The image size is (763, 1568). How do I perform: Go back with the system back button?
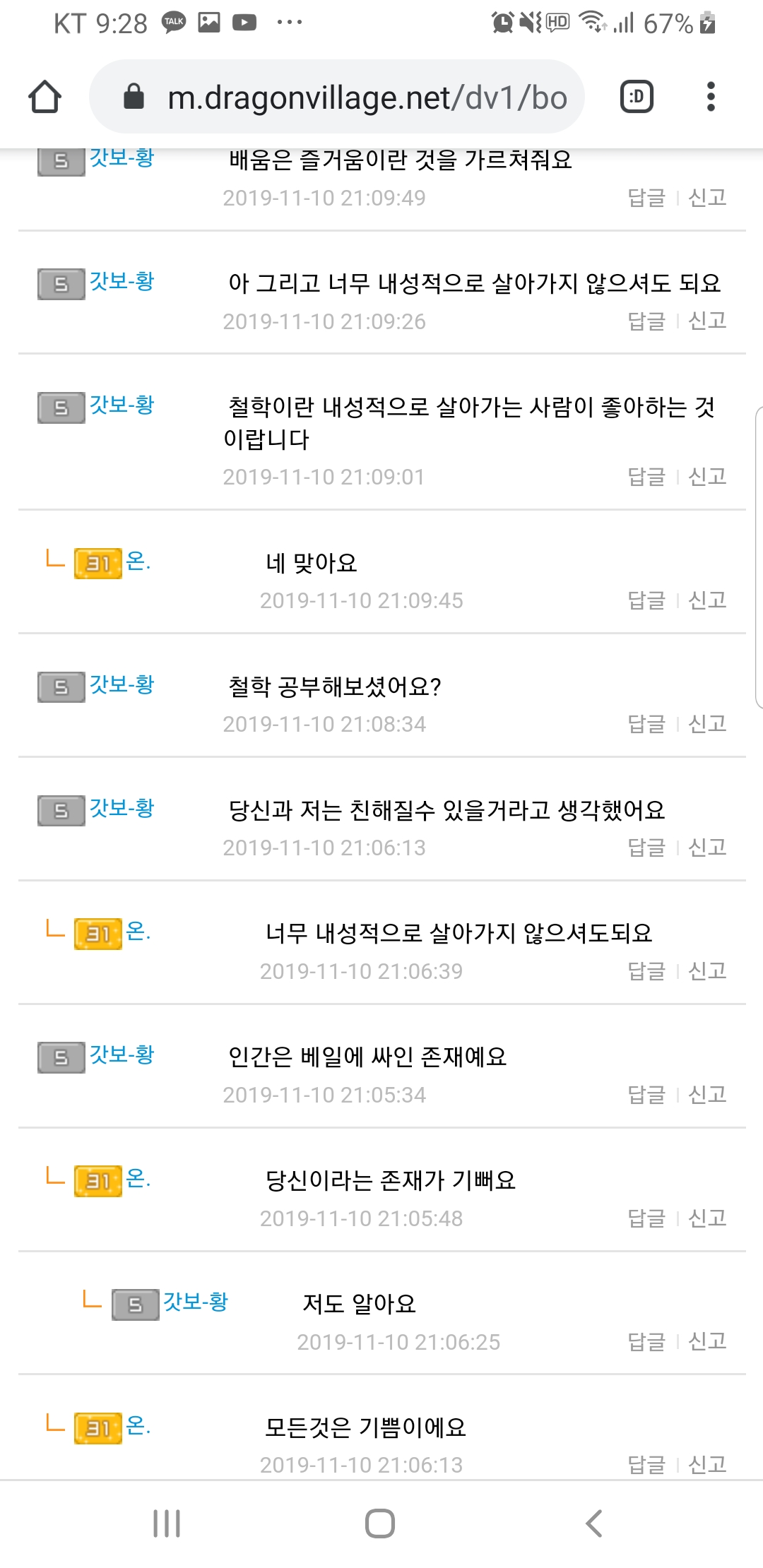coord(594,1524)
